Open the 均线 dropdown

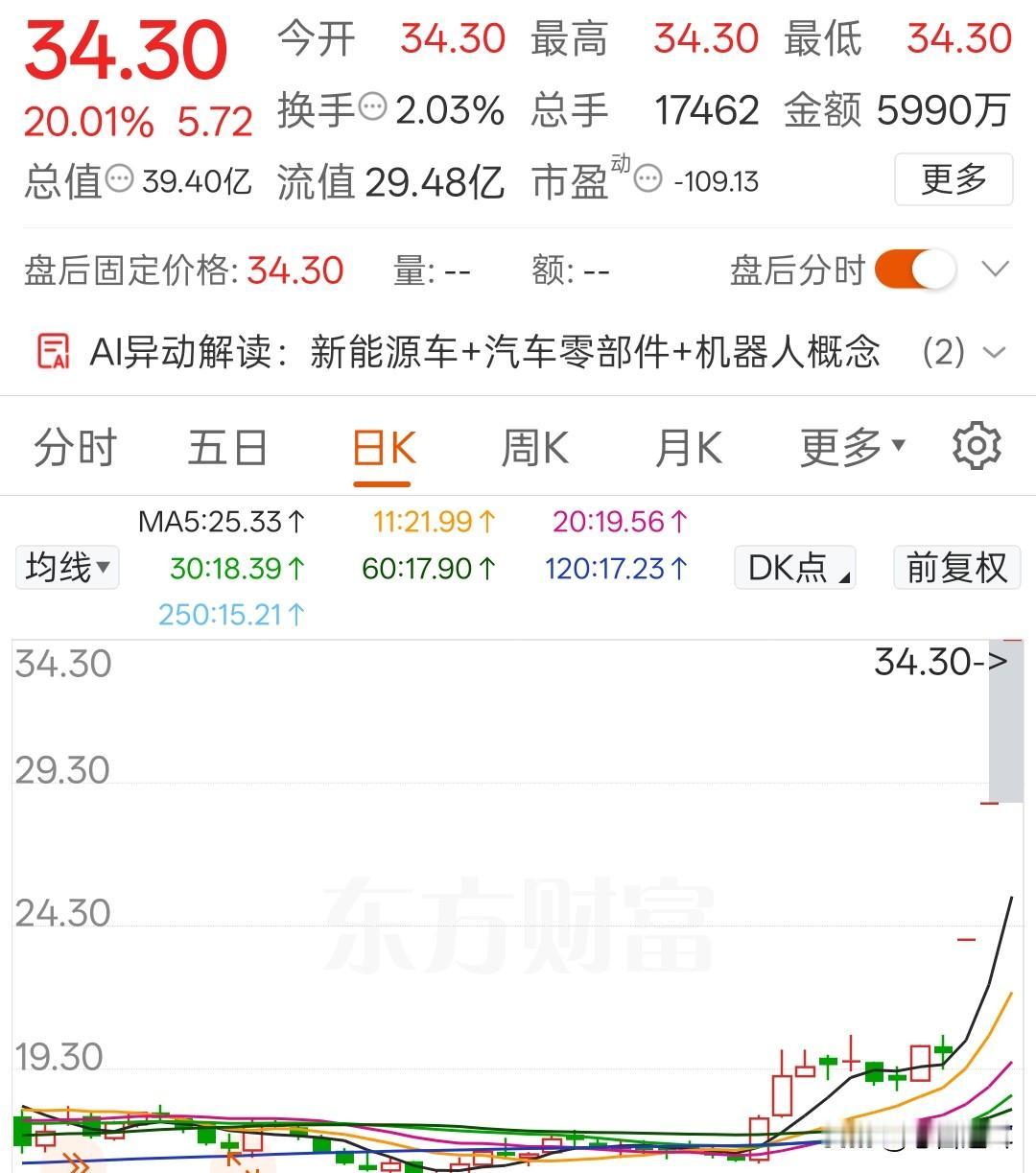pyautogui.click(x=66, y=568)
